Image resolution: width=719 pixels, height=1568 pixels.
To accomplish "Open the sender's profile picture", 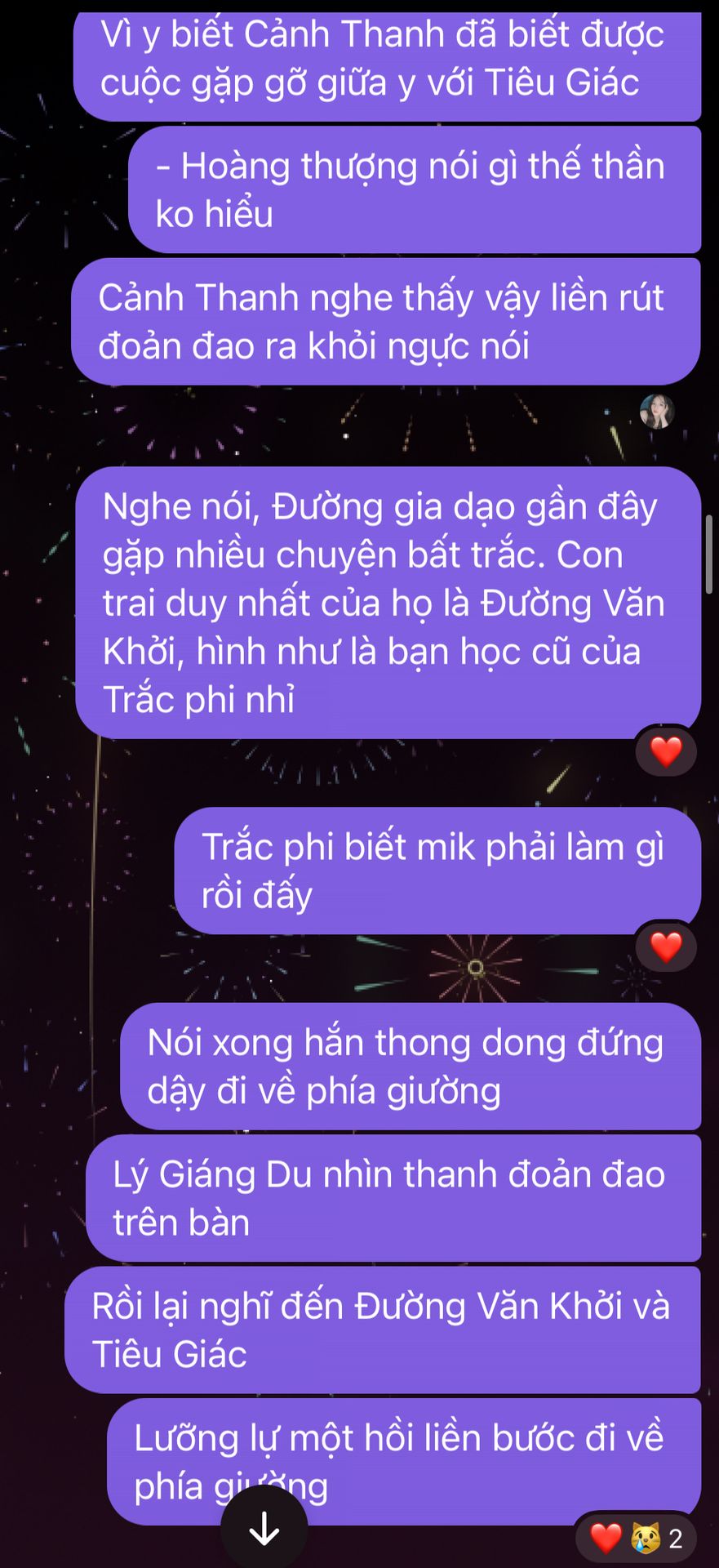I will [x=656, y=411].
